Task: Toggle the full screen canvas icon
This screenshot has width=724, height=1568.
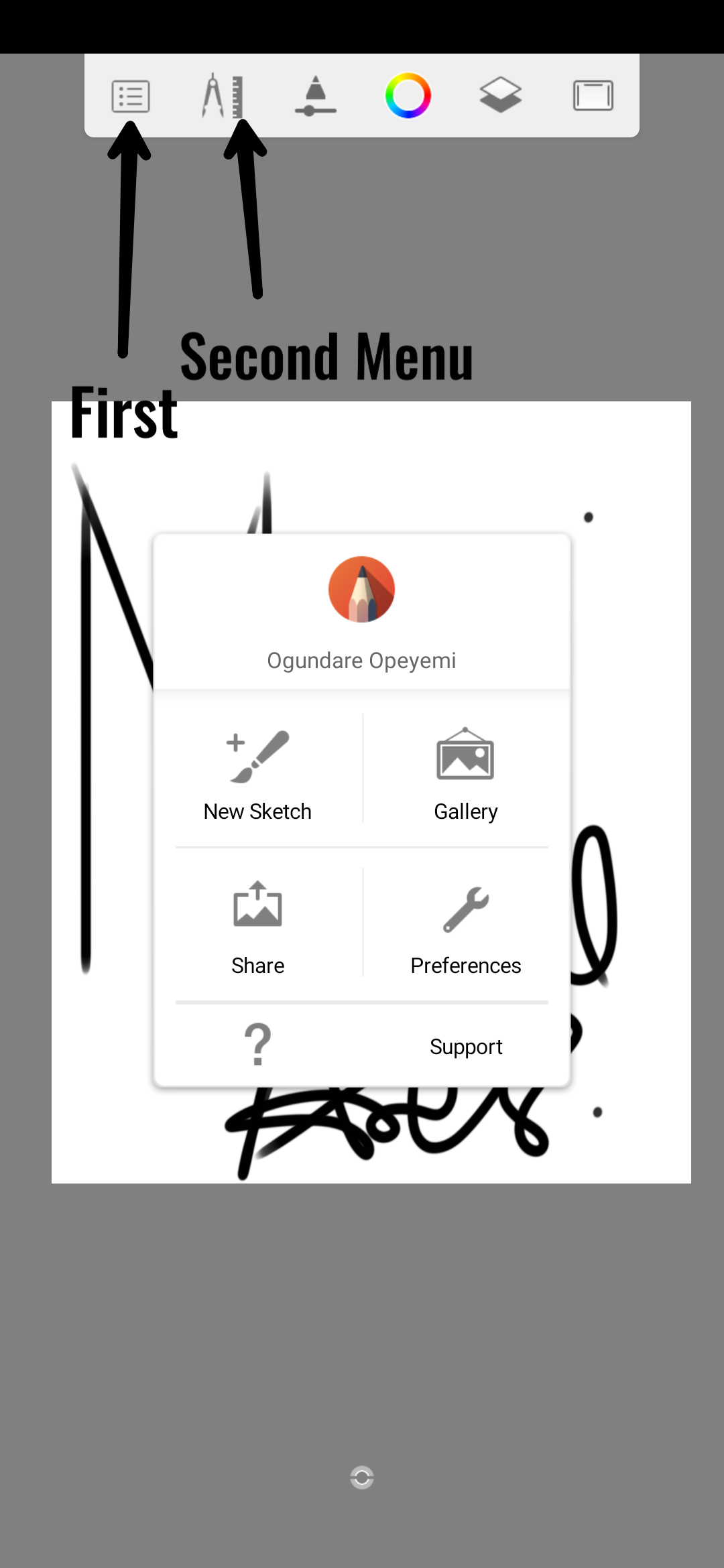Action: tap(593, 96)
